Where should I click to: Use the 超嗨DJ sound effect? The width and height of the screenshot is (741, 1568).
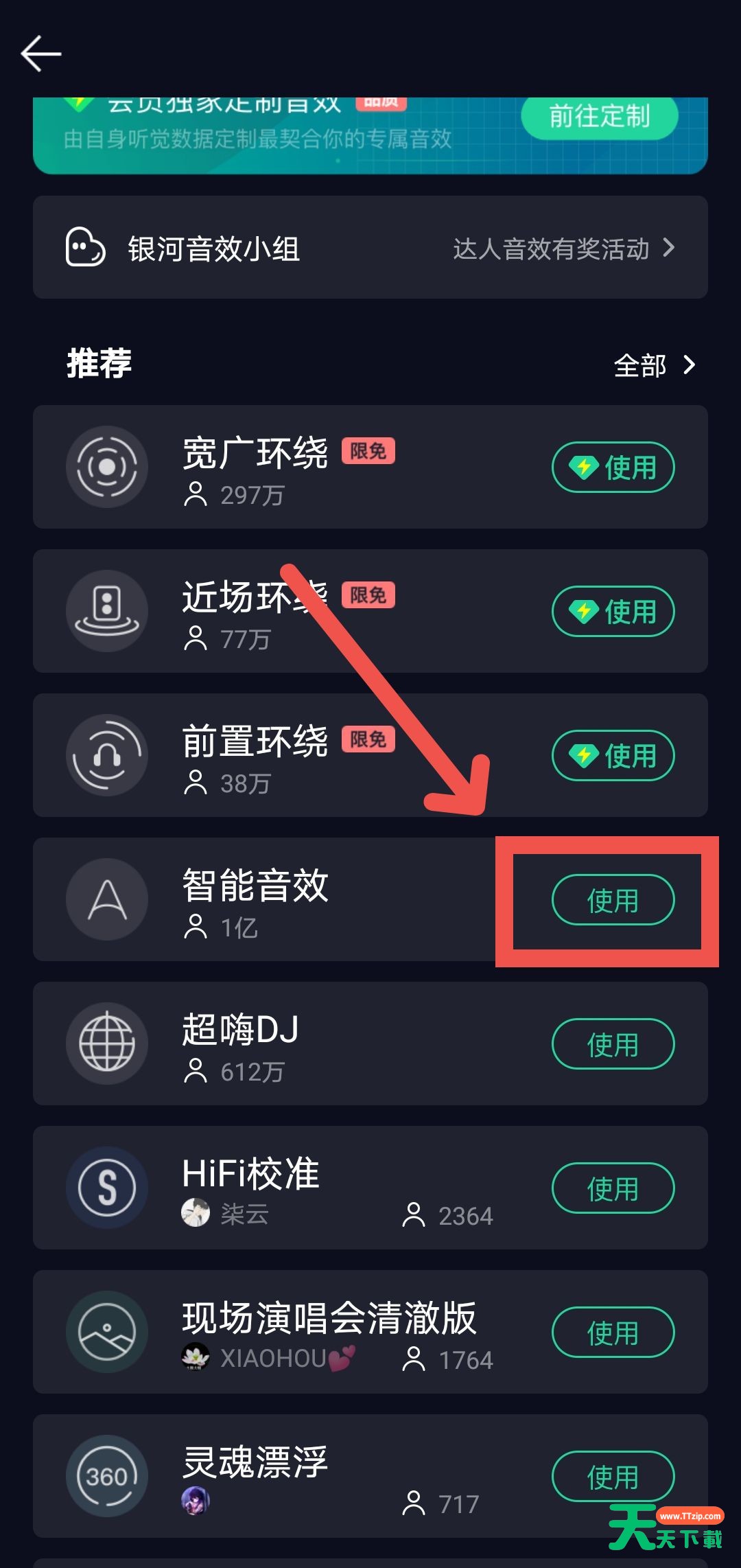[x=613, y=1044]
